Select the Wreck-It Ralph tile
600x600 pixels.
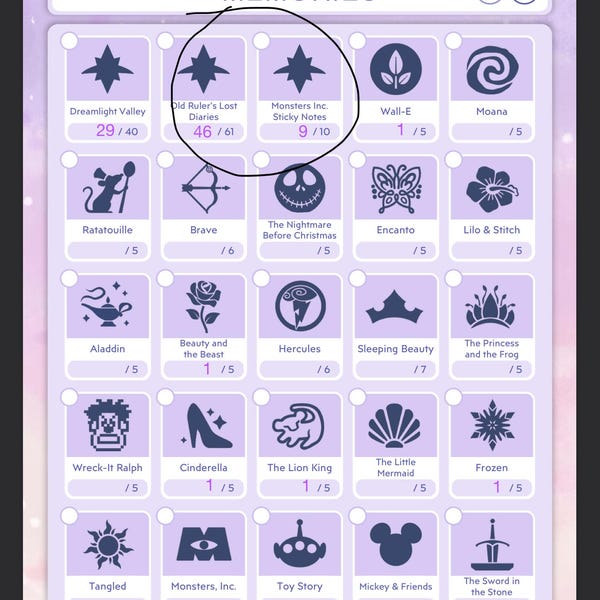tap(108, 446)
